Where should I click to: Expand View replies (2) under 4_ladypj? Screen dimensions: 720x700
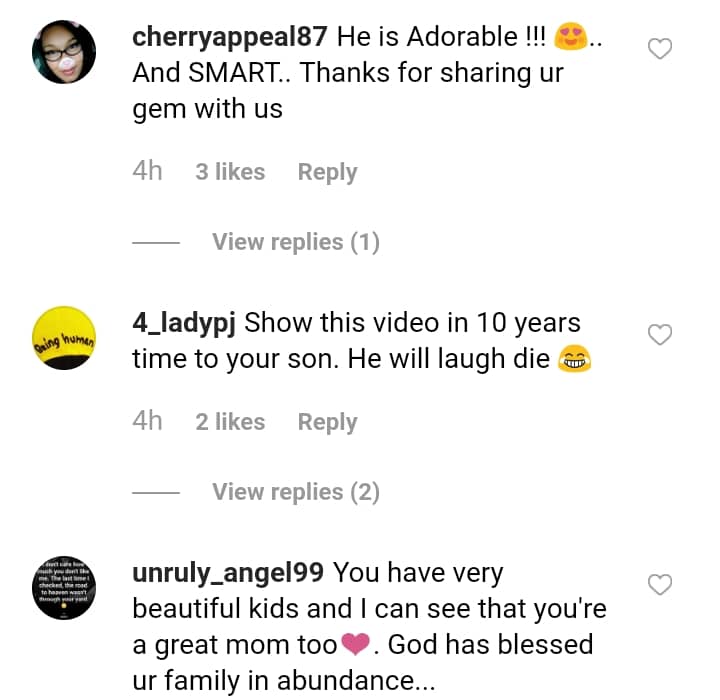[x=295, y=492]
